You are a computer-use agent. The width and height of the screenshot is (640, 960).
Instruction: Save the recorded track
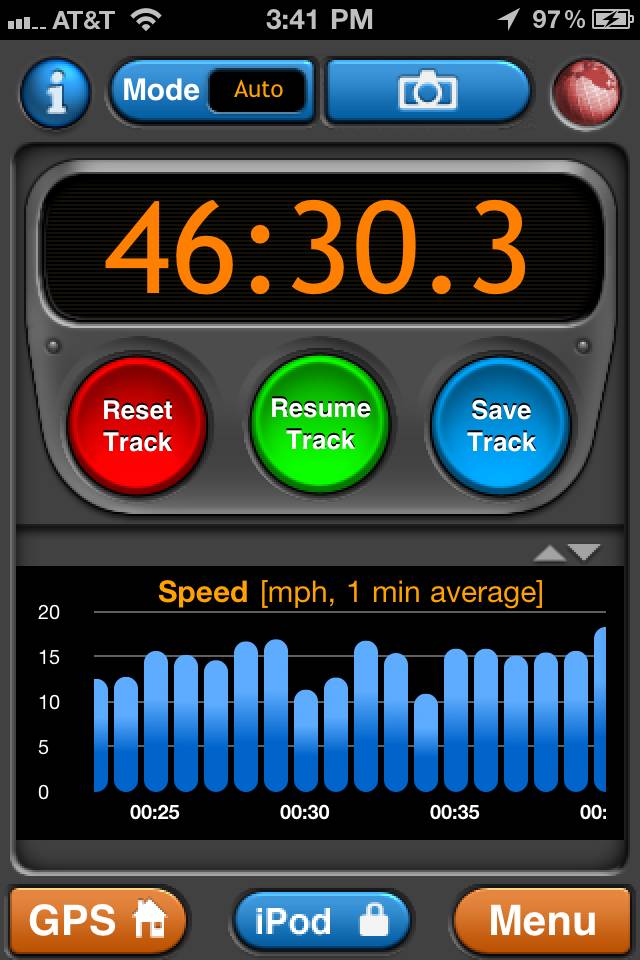point(501,426)
